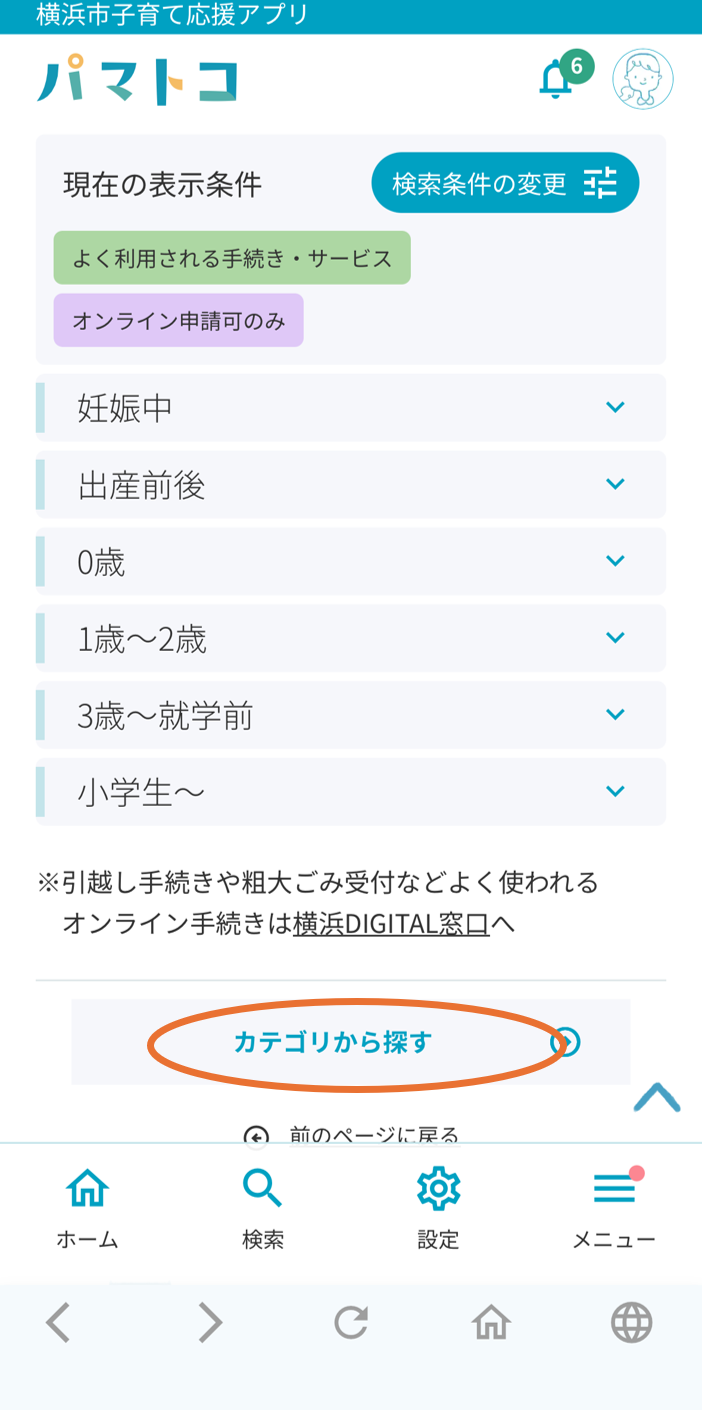The height and width of the screenshot is (1410, 702).
Task: Expand the 出産前後 section
Action: point(351,485)
